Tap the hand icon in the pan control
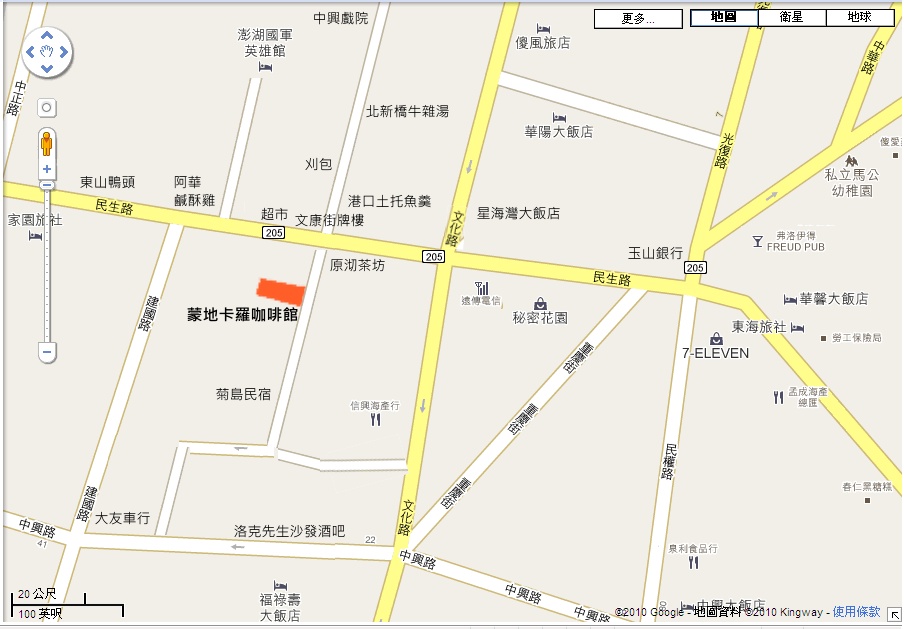The width and height of the screenshot is (904, 629). [47, 52]
